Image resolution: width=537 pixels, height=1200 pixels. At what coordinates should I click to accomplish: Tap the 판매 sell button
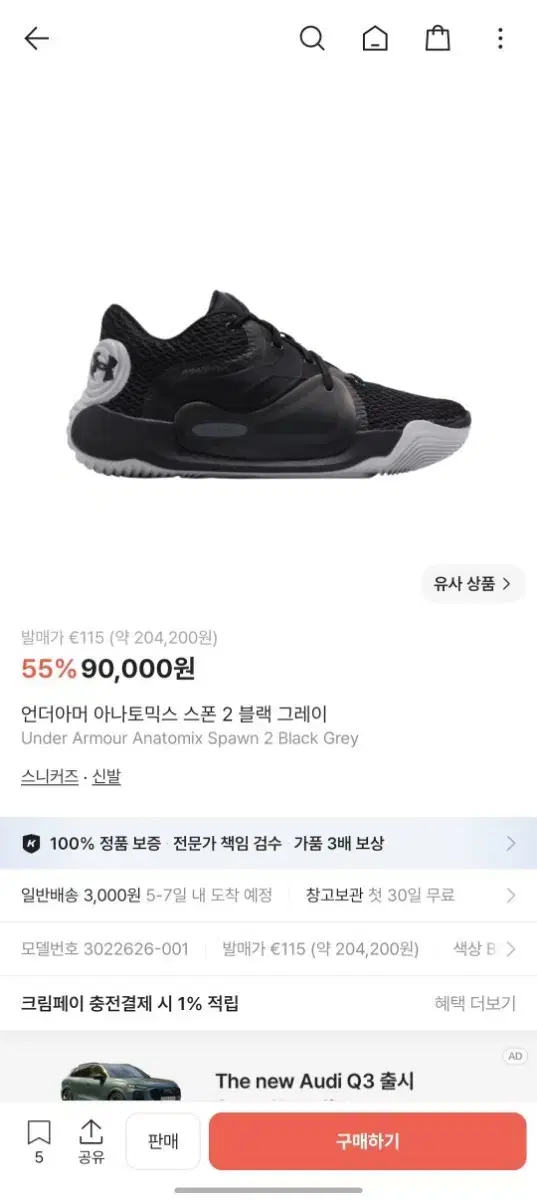tap(163, 1141)
